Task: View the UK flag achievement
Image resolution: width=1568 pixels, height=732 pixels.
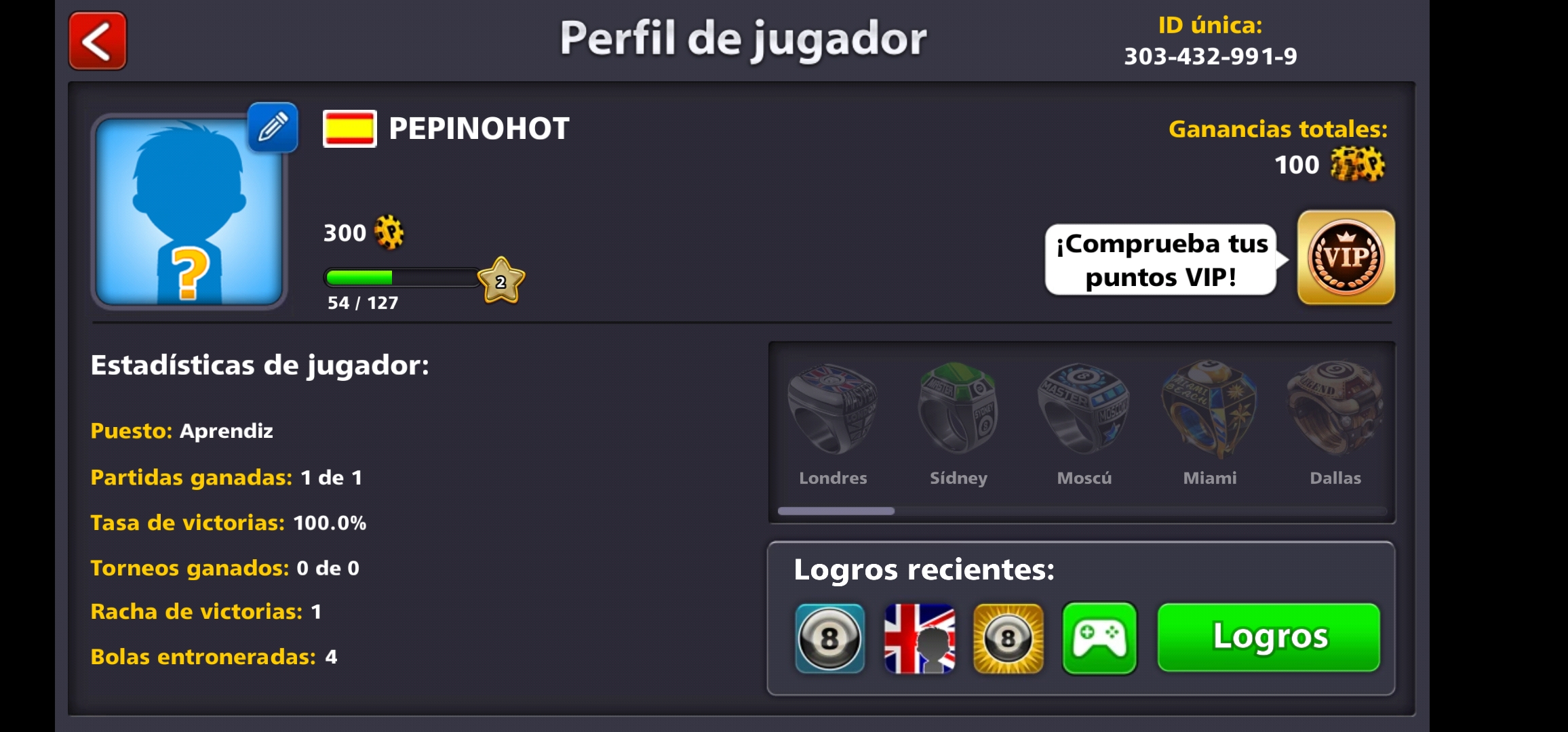Action: [x=920, y=638]
